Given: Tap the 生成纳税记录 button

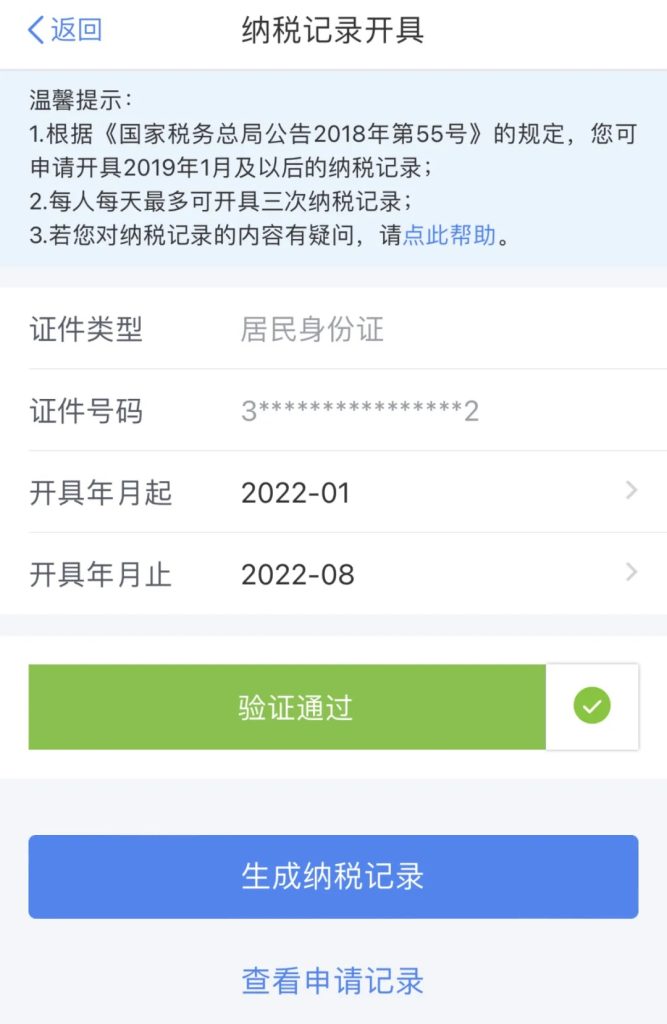Looking at the screenshot, I should click(x=333, y=876).
